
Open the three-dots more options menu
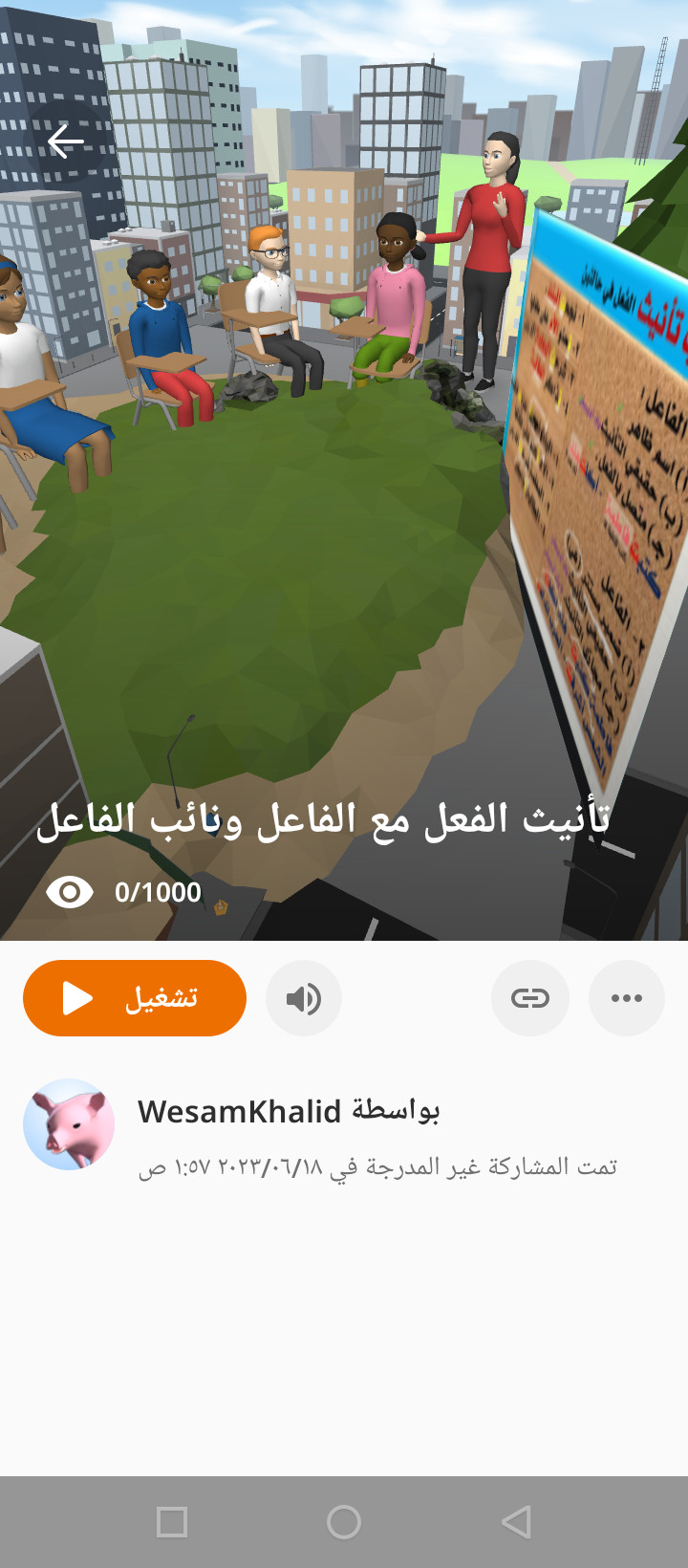pyautogui.click(x=627, y=998)
